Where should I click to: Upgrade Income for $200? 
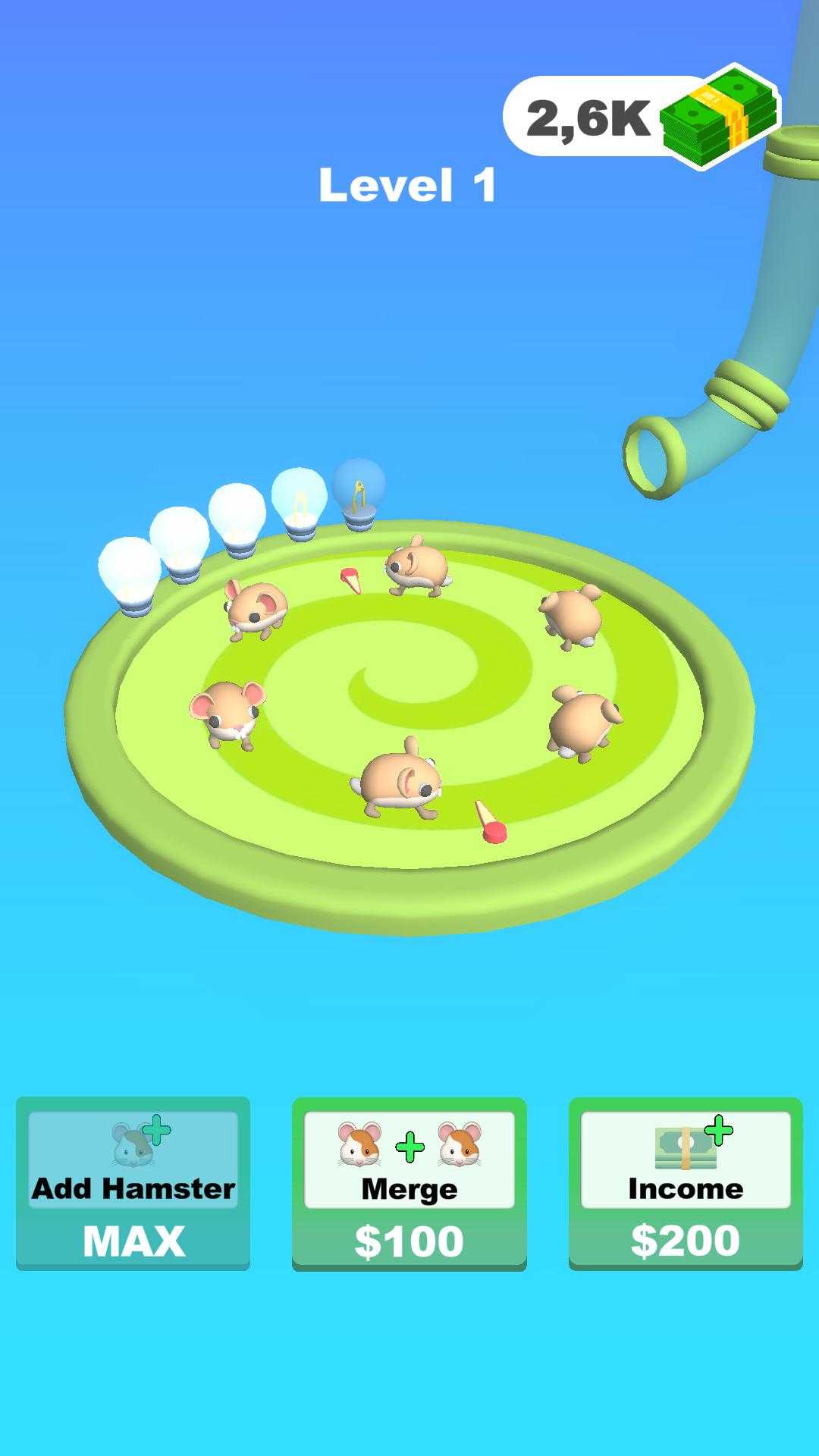click(x=686, y=1183)
